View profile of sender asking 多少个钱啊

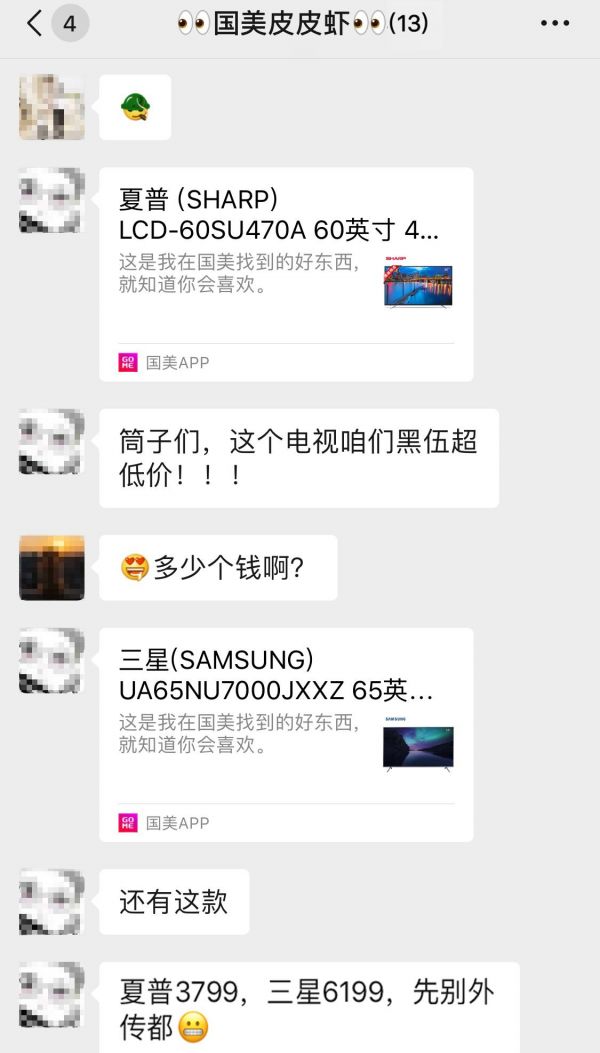(x=51, y=567)
